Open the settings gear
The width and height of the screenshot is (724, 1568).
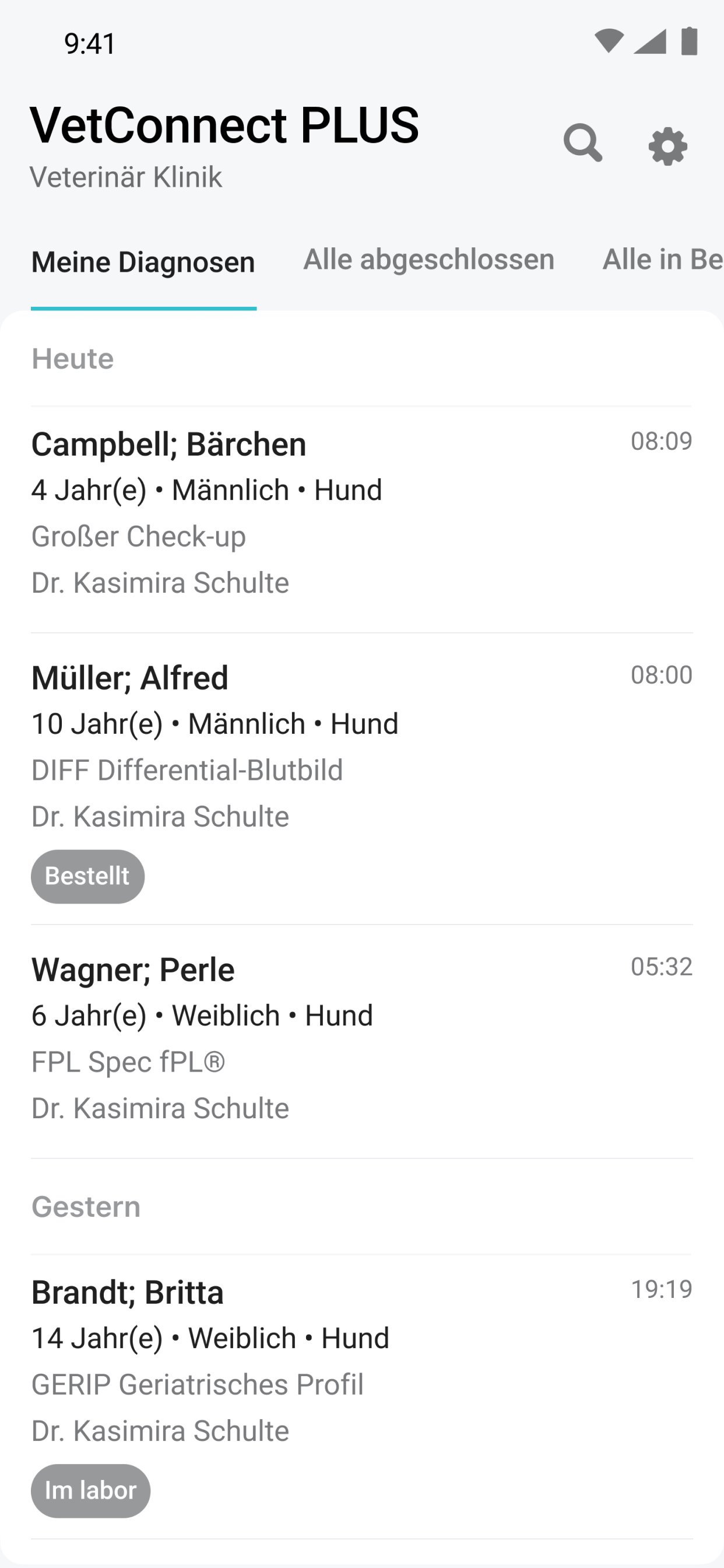click(668, 145)
